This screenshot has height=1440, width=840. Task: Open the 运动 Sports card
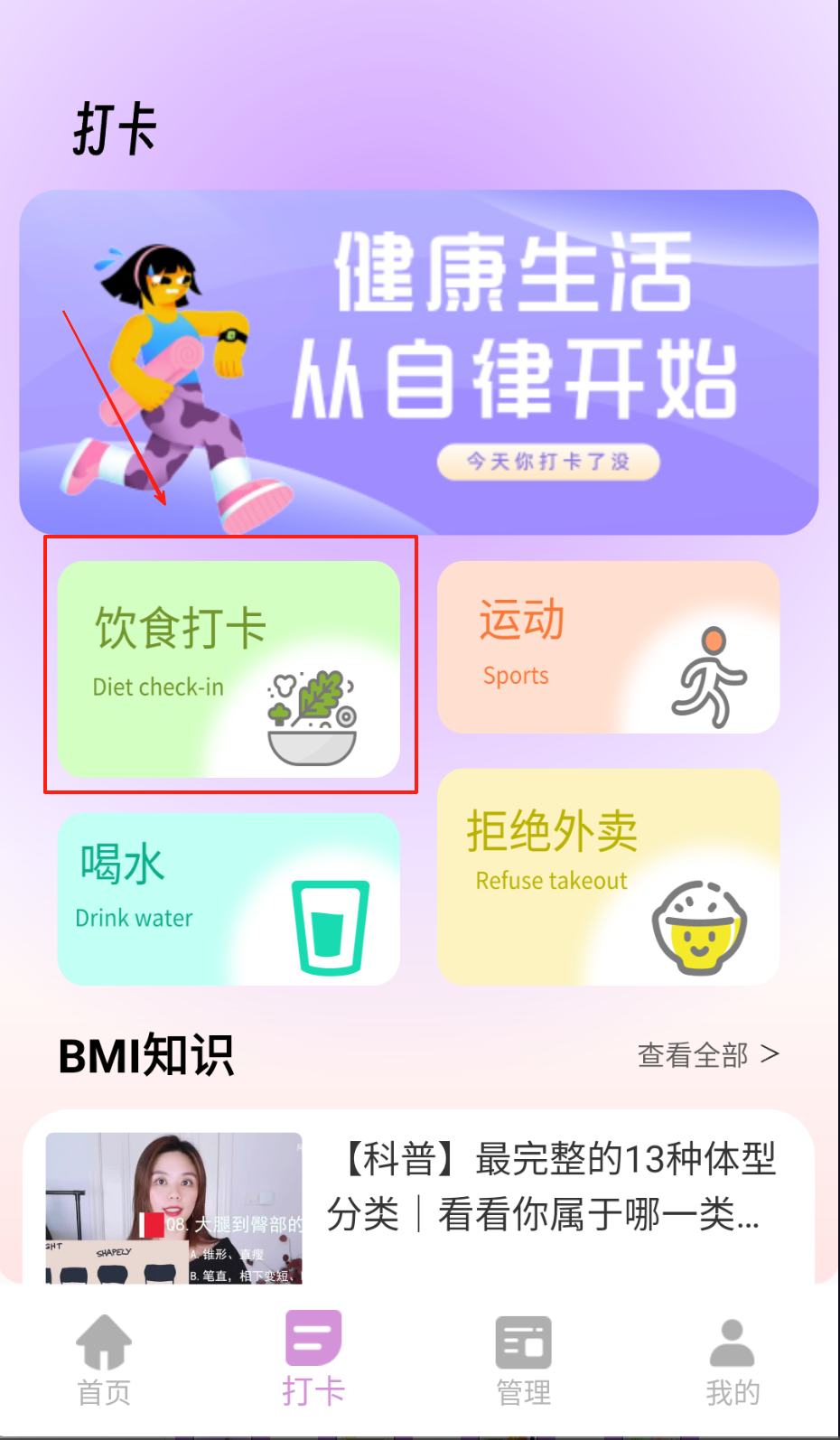(x=608, y=647)
